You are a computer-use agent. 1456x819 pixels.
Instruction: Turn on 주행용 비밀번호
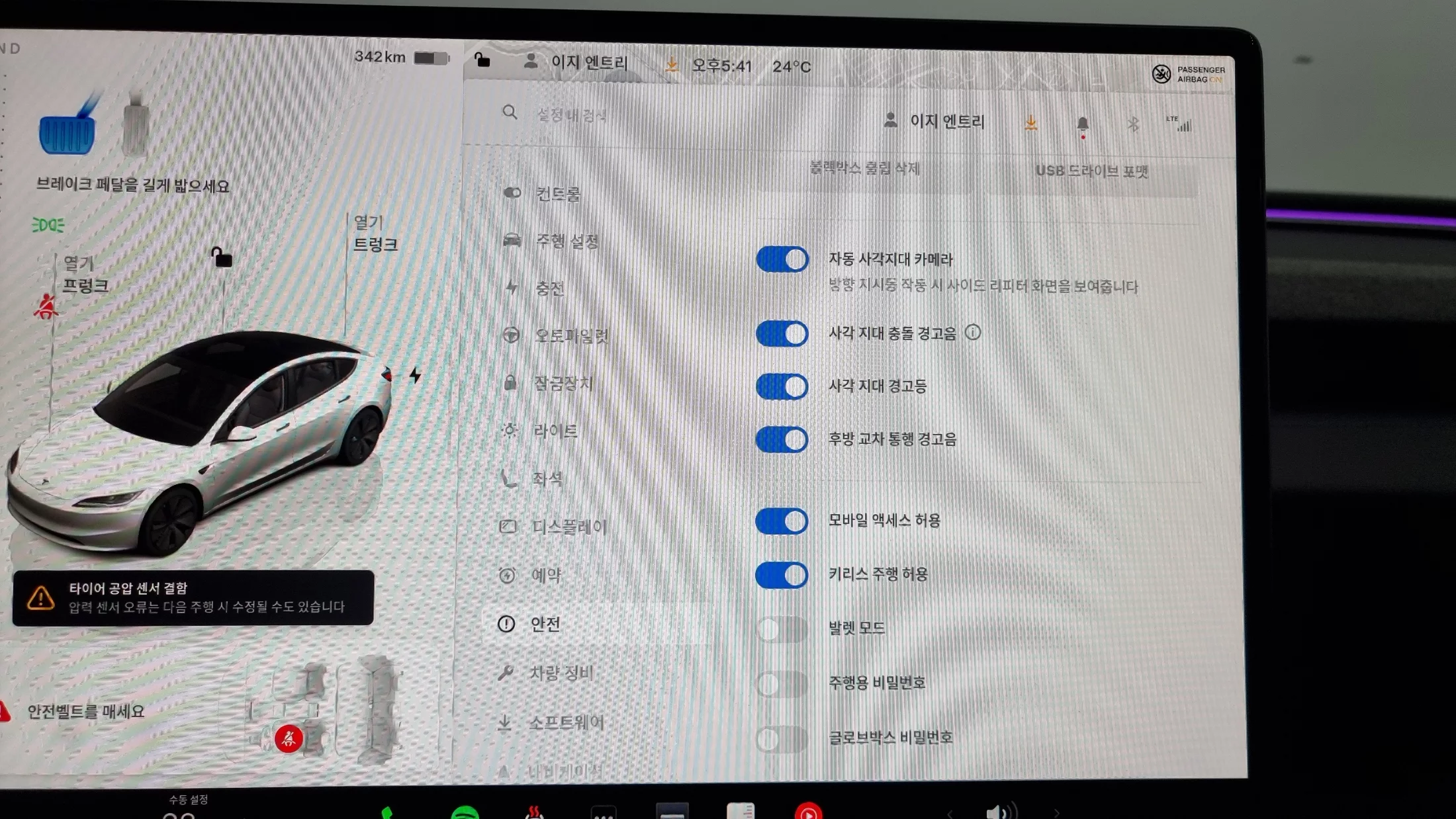(x=782, y=683)
